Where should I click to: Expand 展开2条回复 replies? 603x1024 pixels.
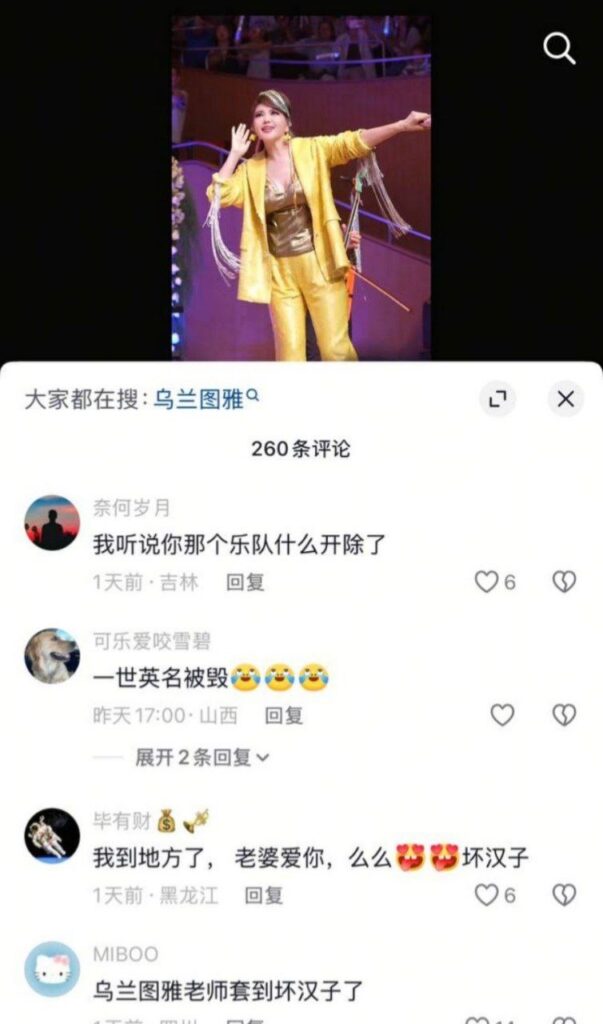point(202,757)
